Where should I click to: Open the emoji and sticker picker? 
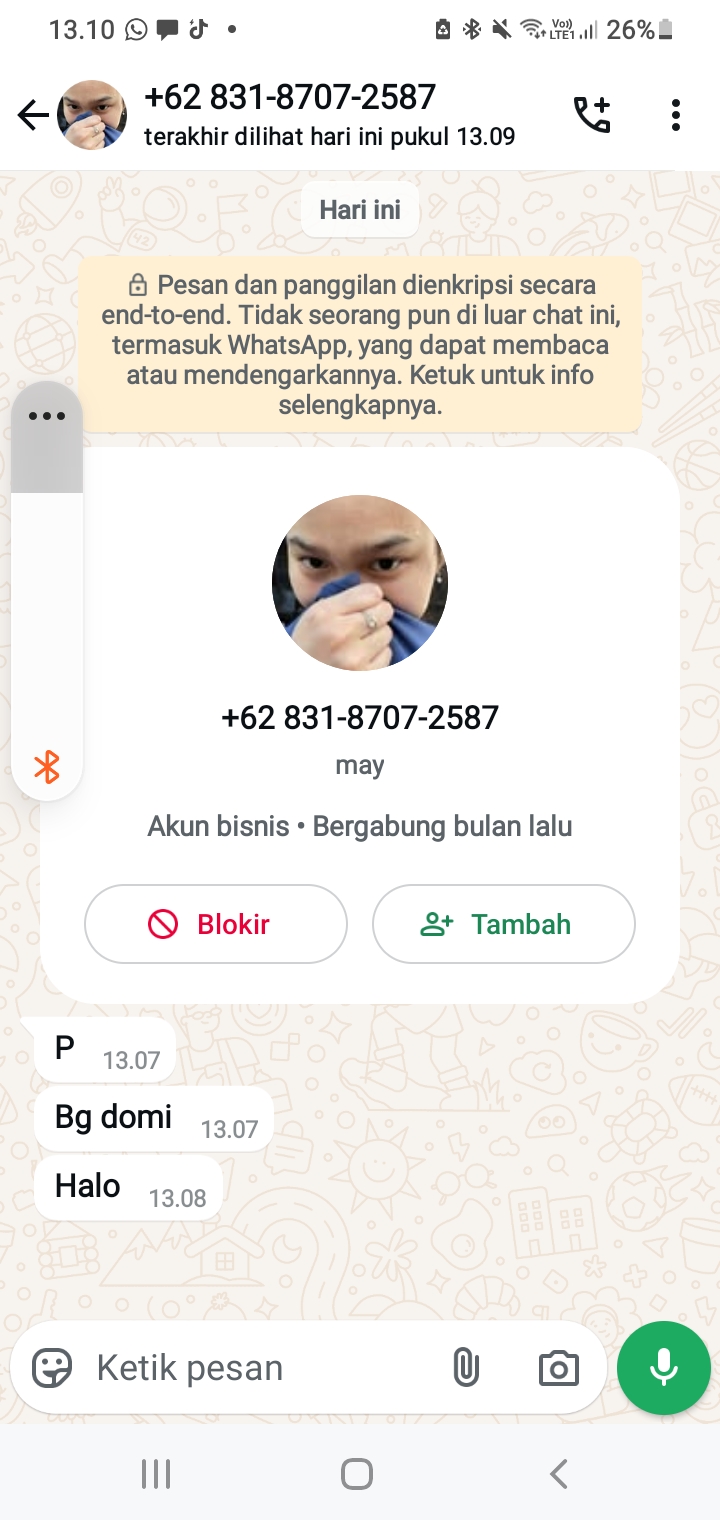pyautogui.click(x=52, y=1368)
